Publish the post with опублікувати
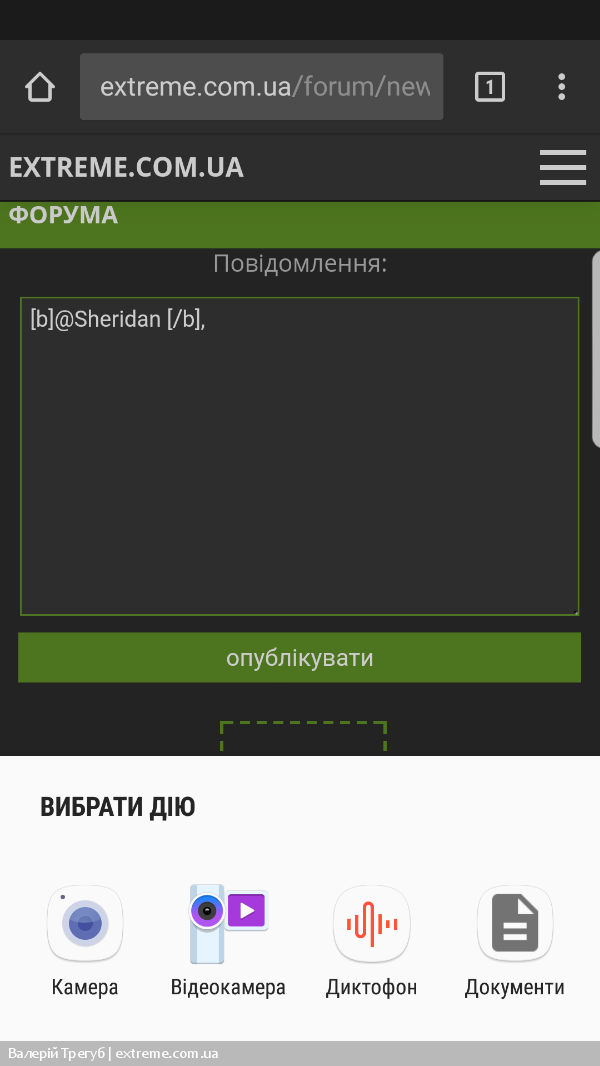This screenshot has width=600, height=1066. click(300, 657)
